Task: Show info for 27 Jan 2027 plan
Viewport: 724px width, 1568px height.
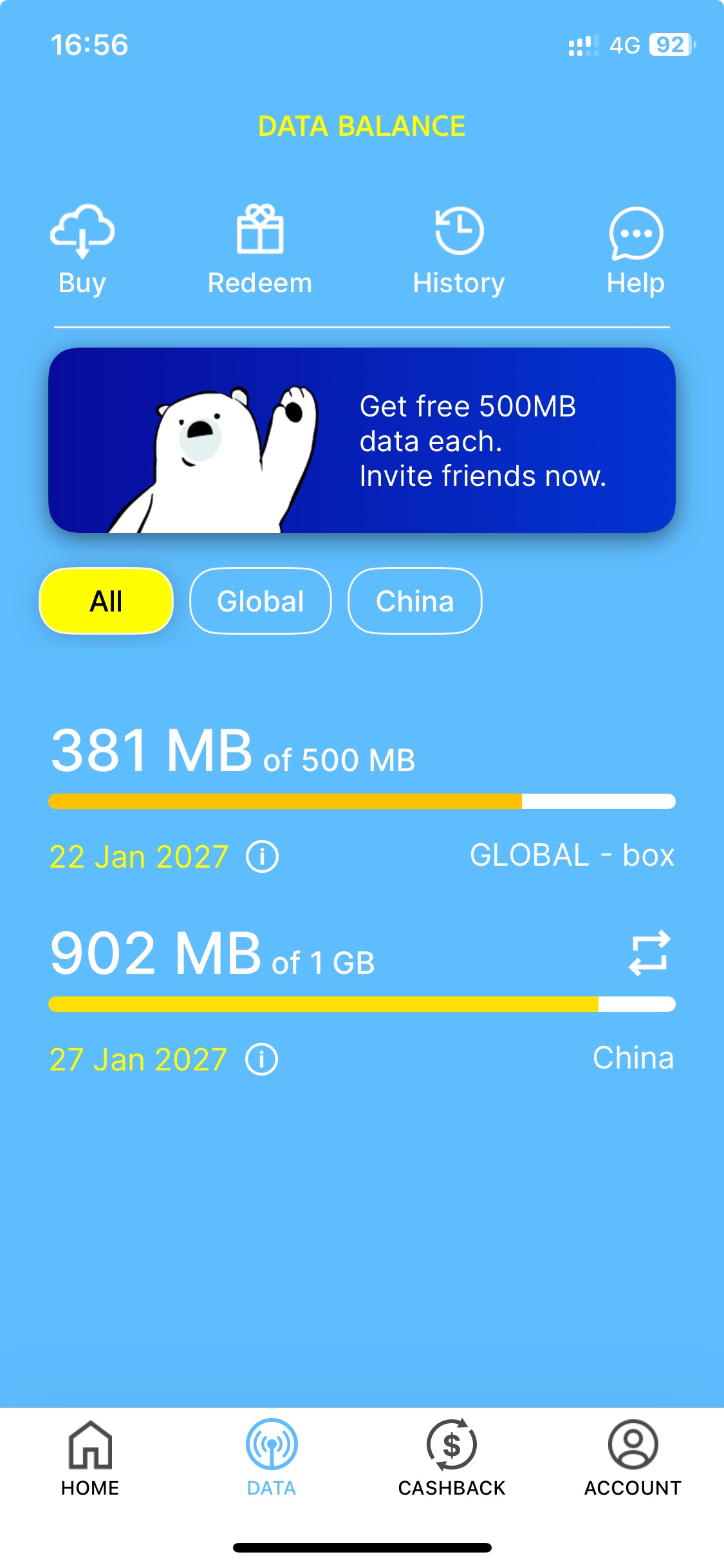Action: click(262, 1059)
